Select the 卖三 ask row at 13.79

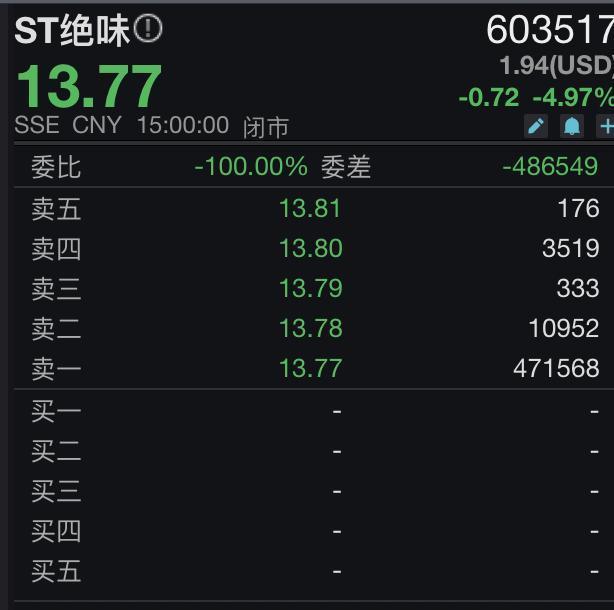(x=310, y=288)
